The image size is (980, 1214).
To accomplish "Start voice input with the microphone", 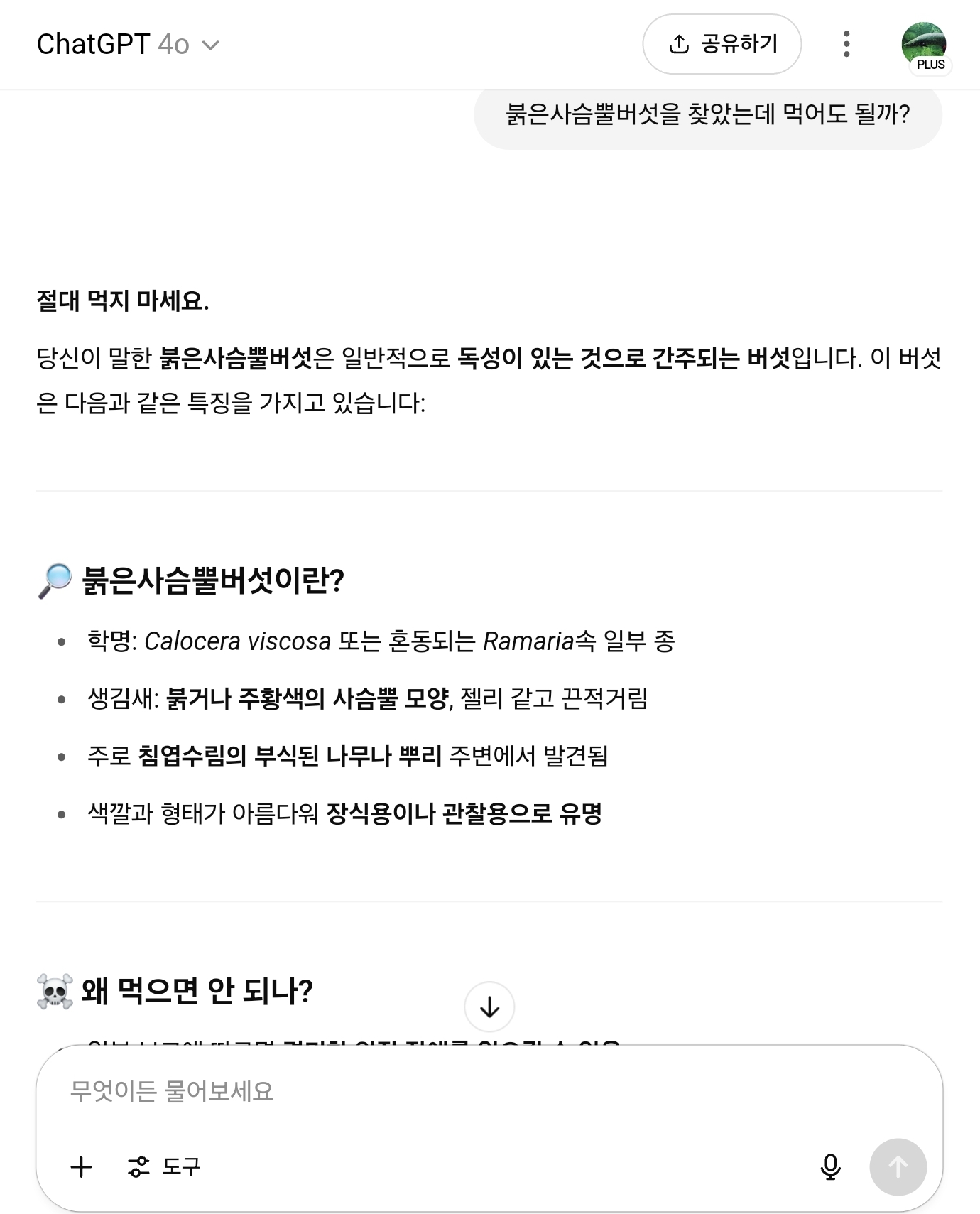I will click(x=830, y=1166).
